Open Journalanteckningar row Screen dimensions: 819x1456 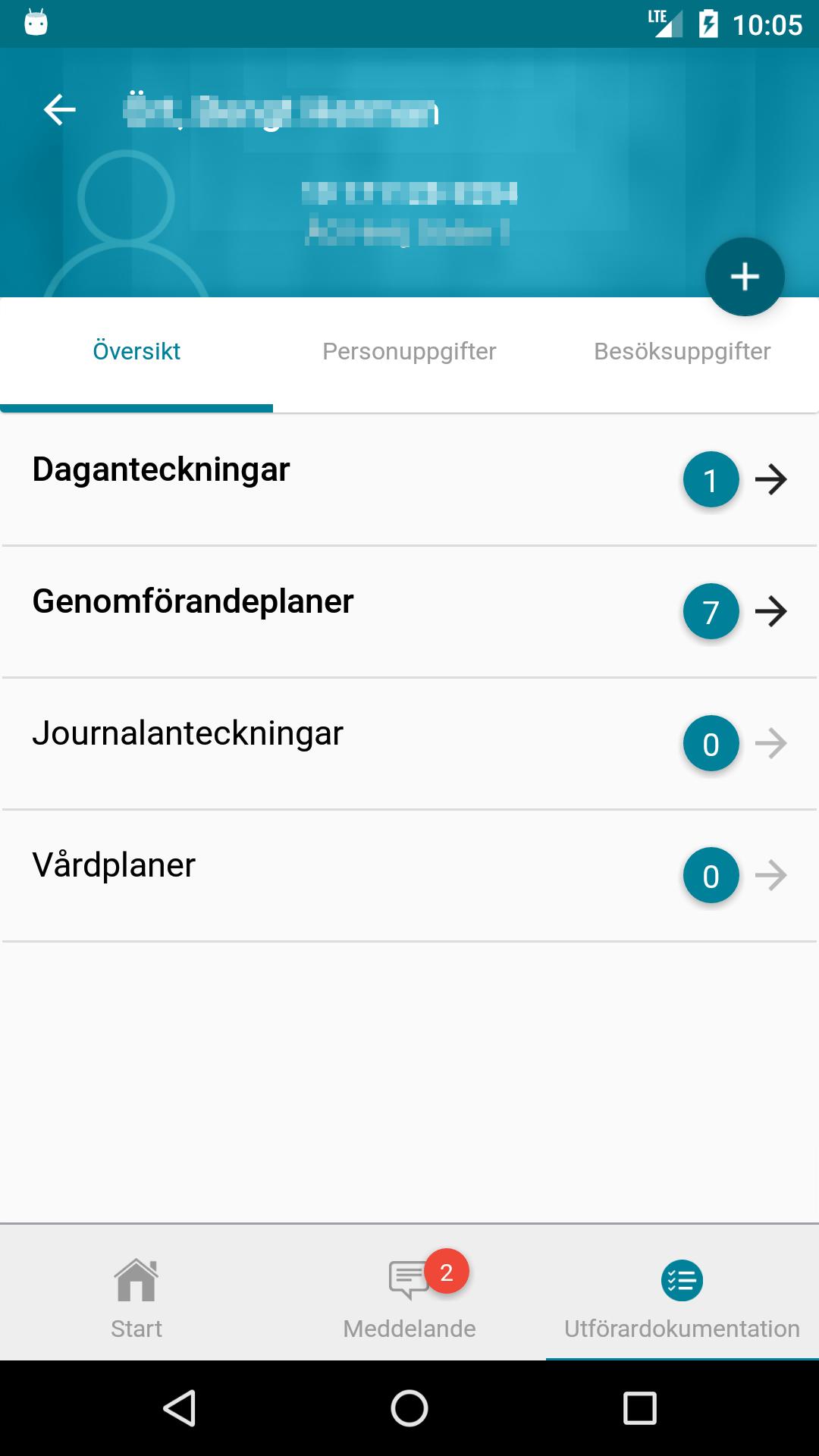(409, 744)
